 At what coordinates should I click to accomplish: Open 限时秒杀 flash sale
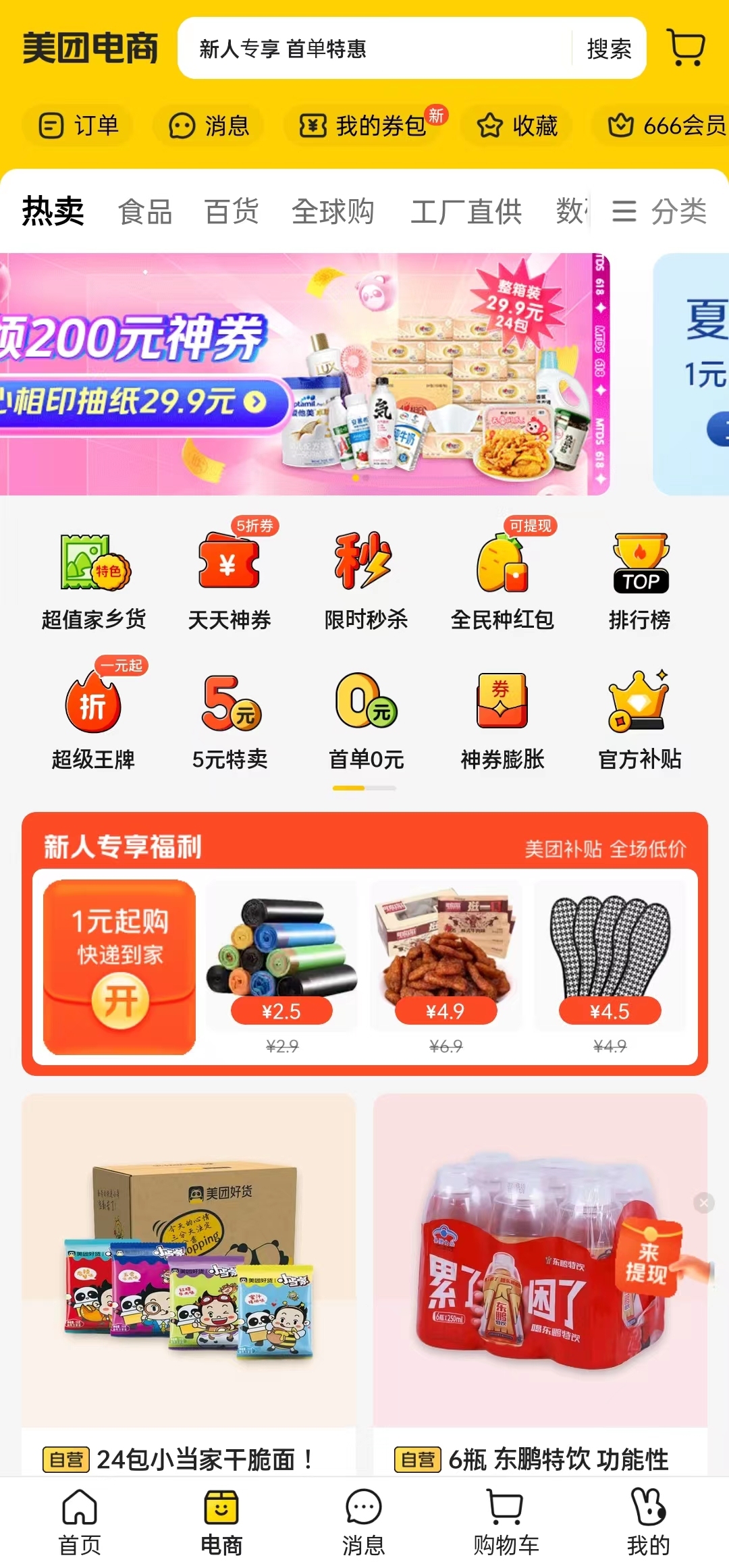click(366, 580)
